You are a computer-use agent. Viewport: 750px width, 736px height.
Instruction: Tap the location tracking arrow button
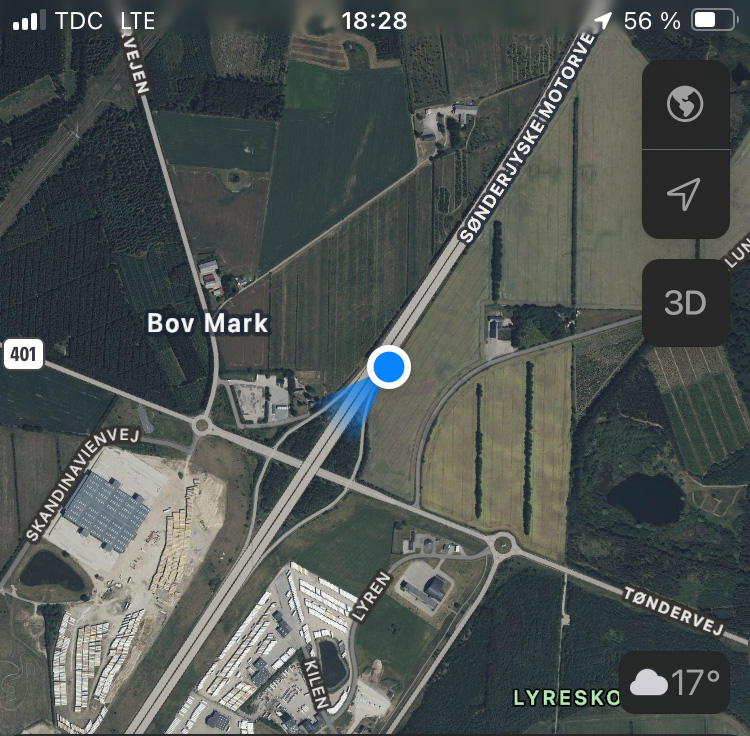pos(685,194)
